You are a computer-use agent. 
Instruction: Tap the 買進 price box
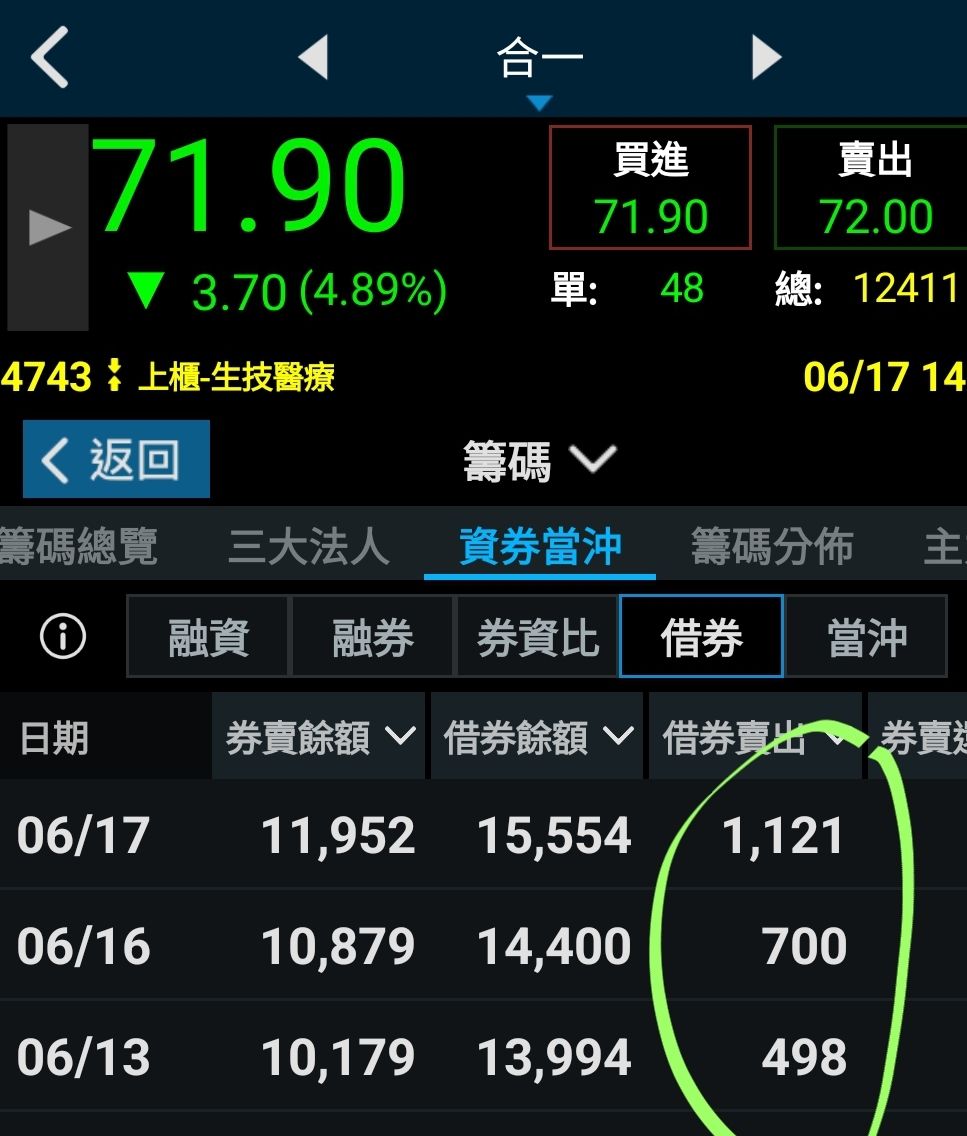650,188
